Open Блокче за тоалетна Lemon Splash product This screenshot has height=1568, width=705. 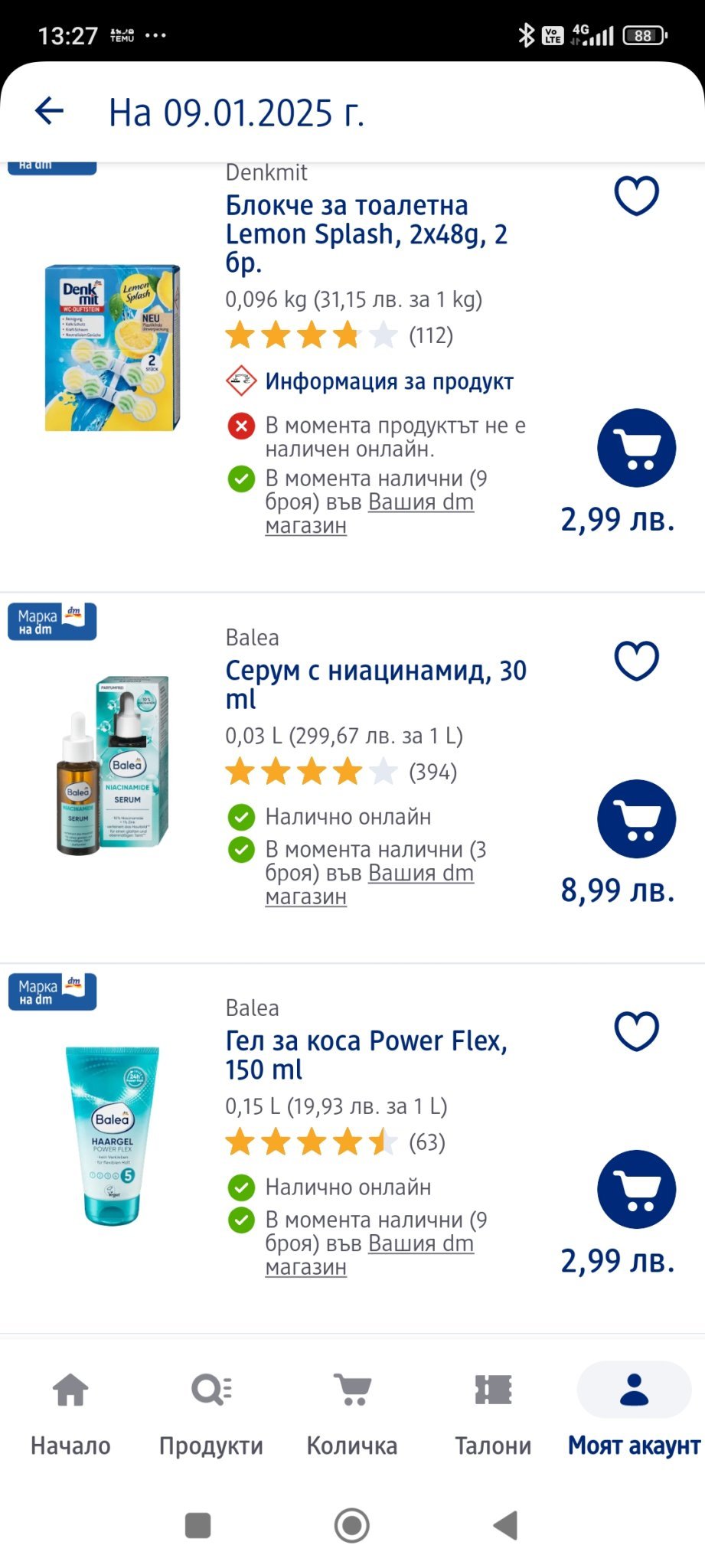[x=366, y=234]
